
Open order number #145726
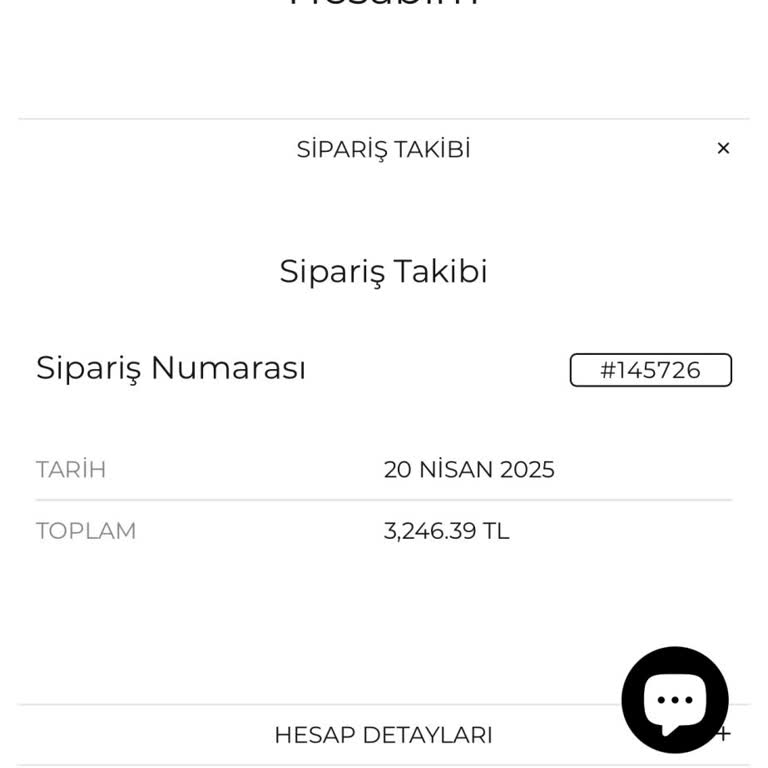tap(650, 370)
